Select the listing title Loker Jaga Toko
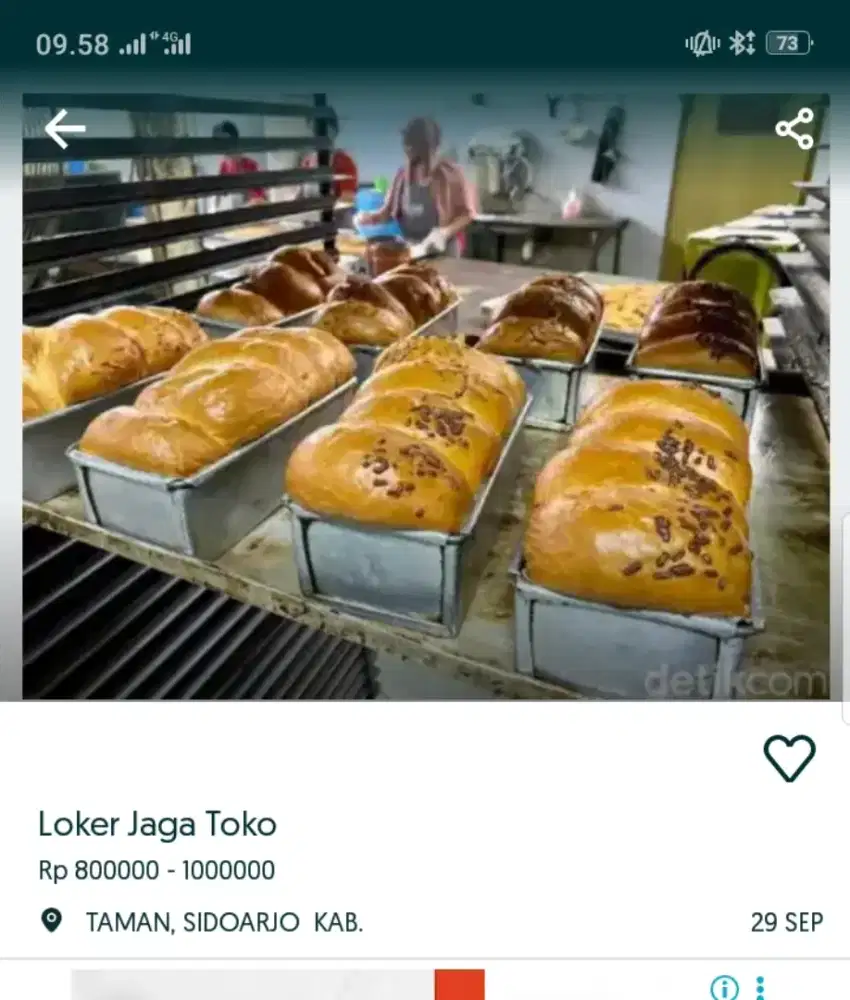 [x=158, y=825]
